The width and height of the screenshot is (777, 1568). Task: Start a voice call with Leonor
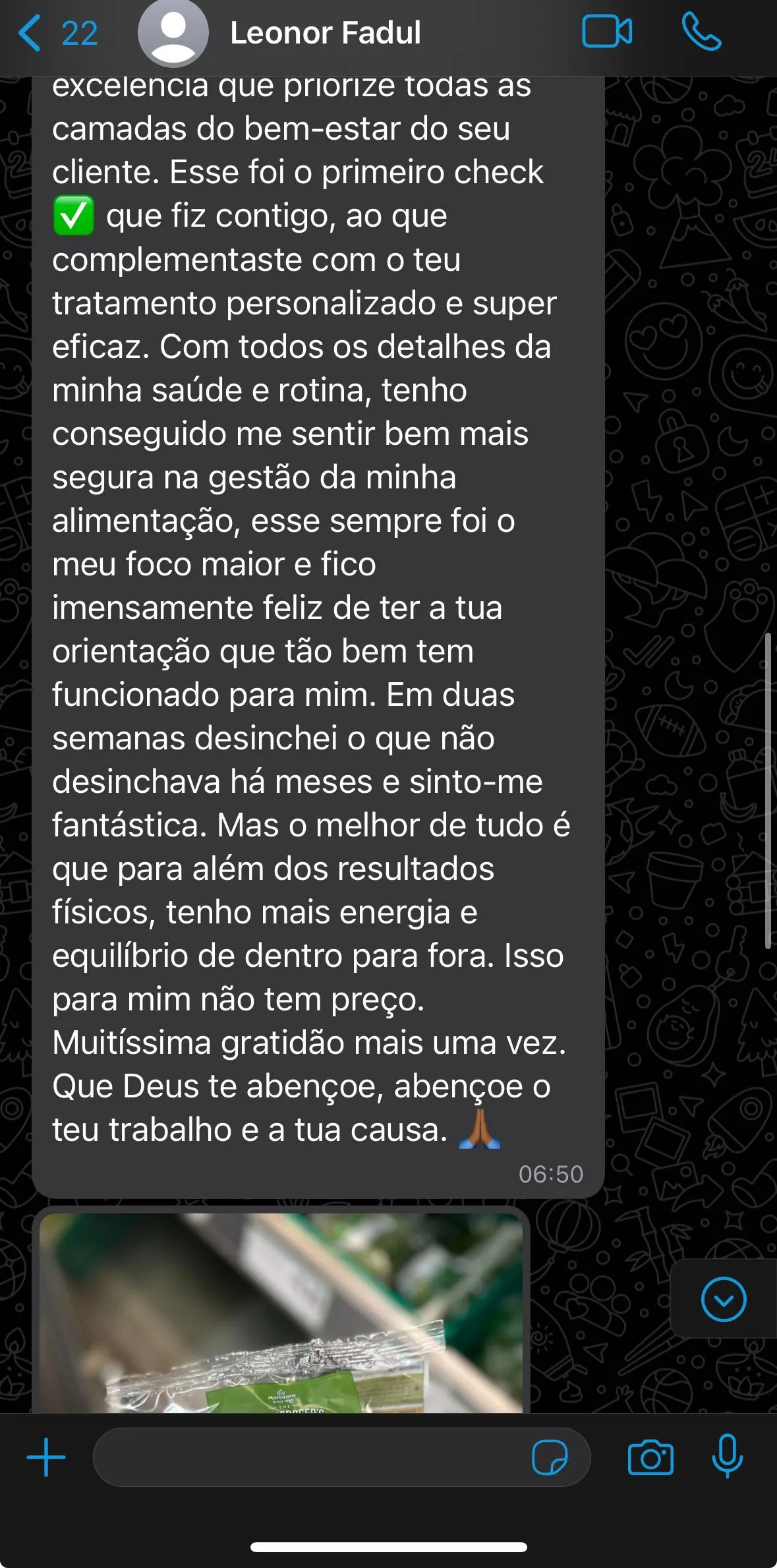[701, 32]
